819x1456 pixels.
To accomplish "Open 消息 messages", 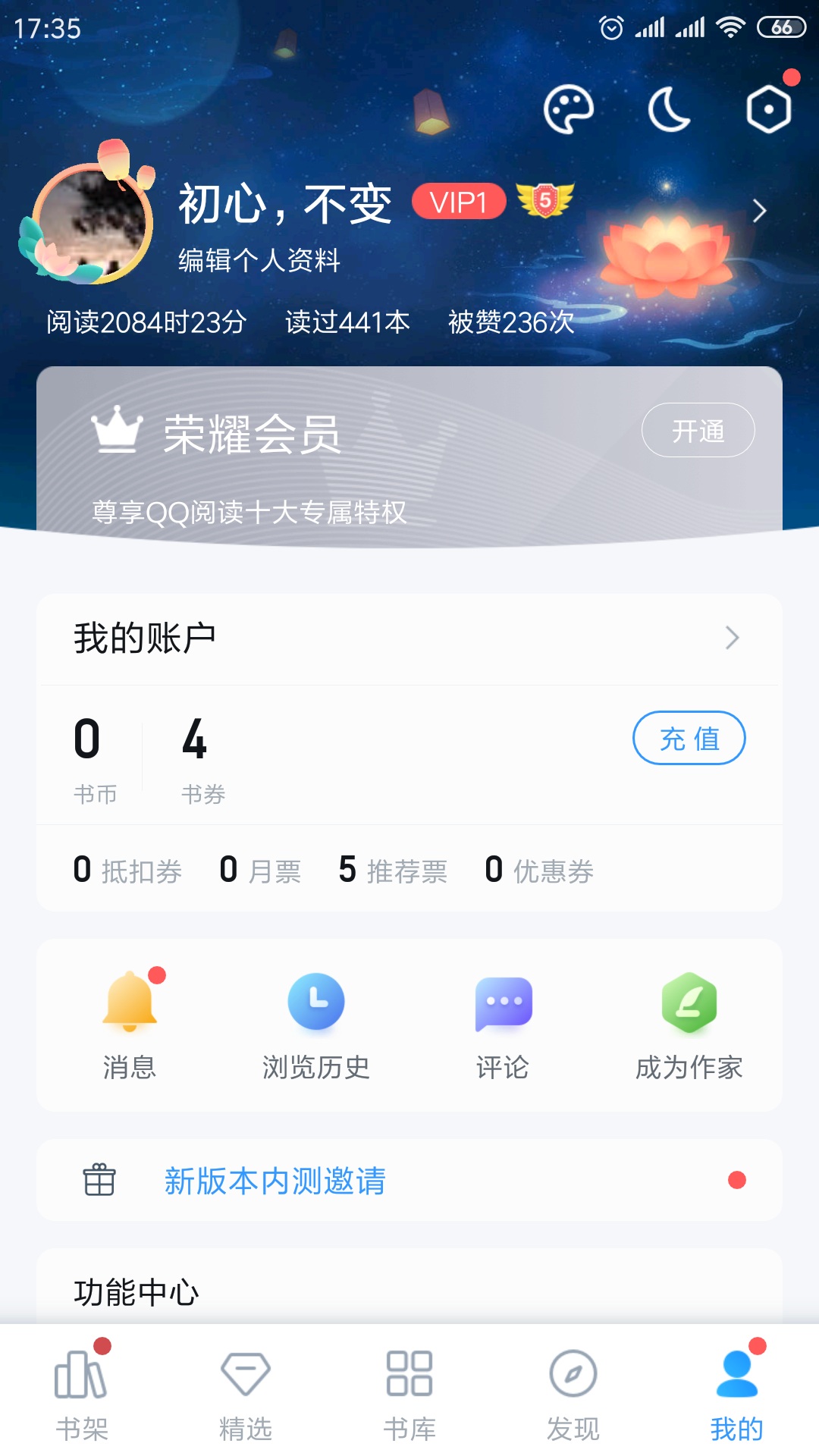I will pos(130,1024).
